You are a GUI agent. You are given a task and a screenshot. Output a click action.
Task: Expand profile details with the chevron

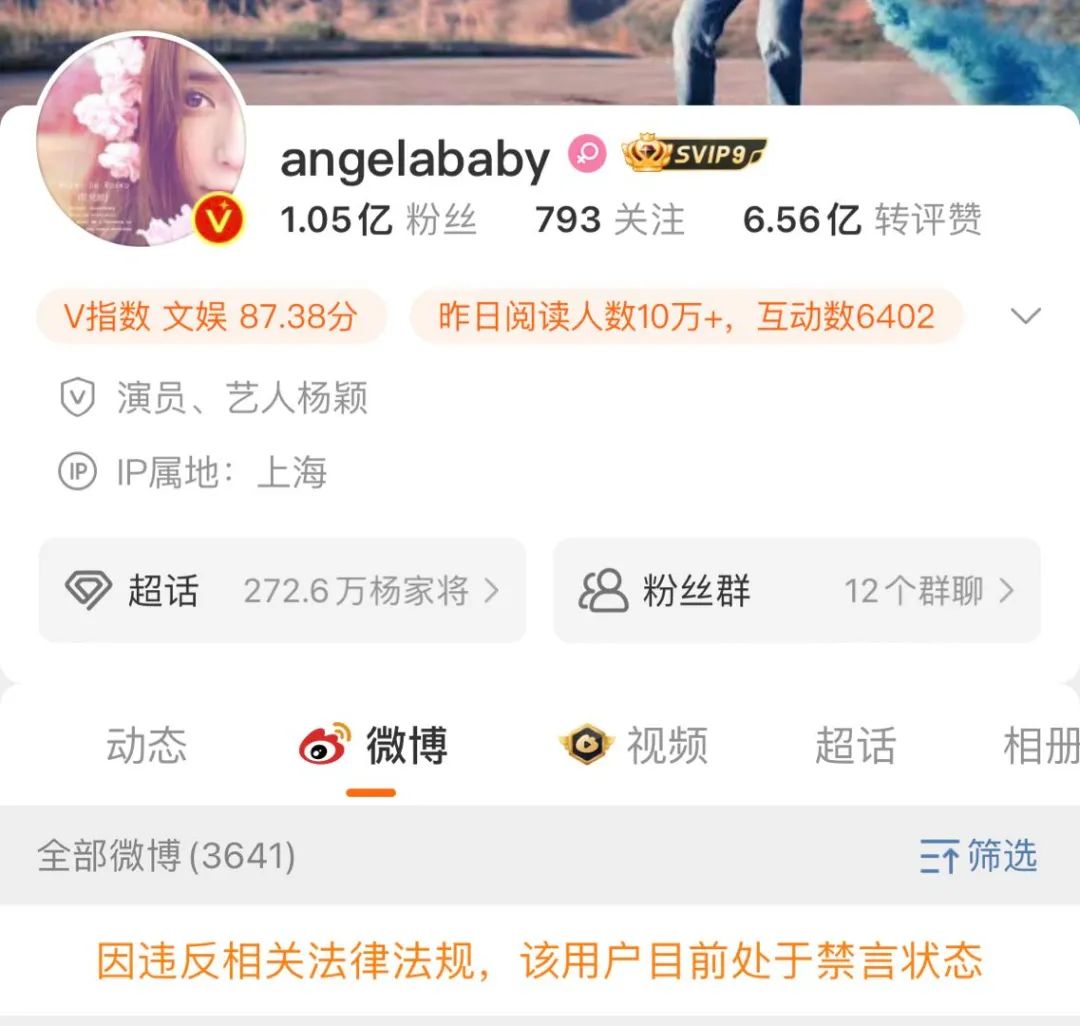pyautogui.click(x=1025, y=317)
